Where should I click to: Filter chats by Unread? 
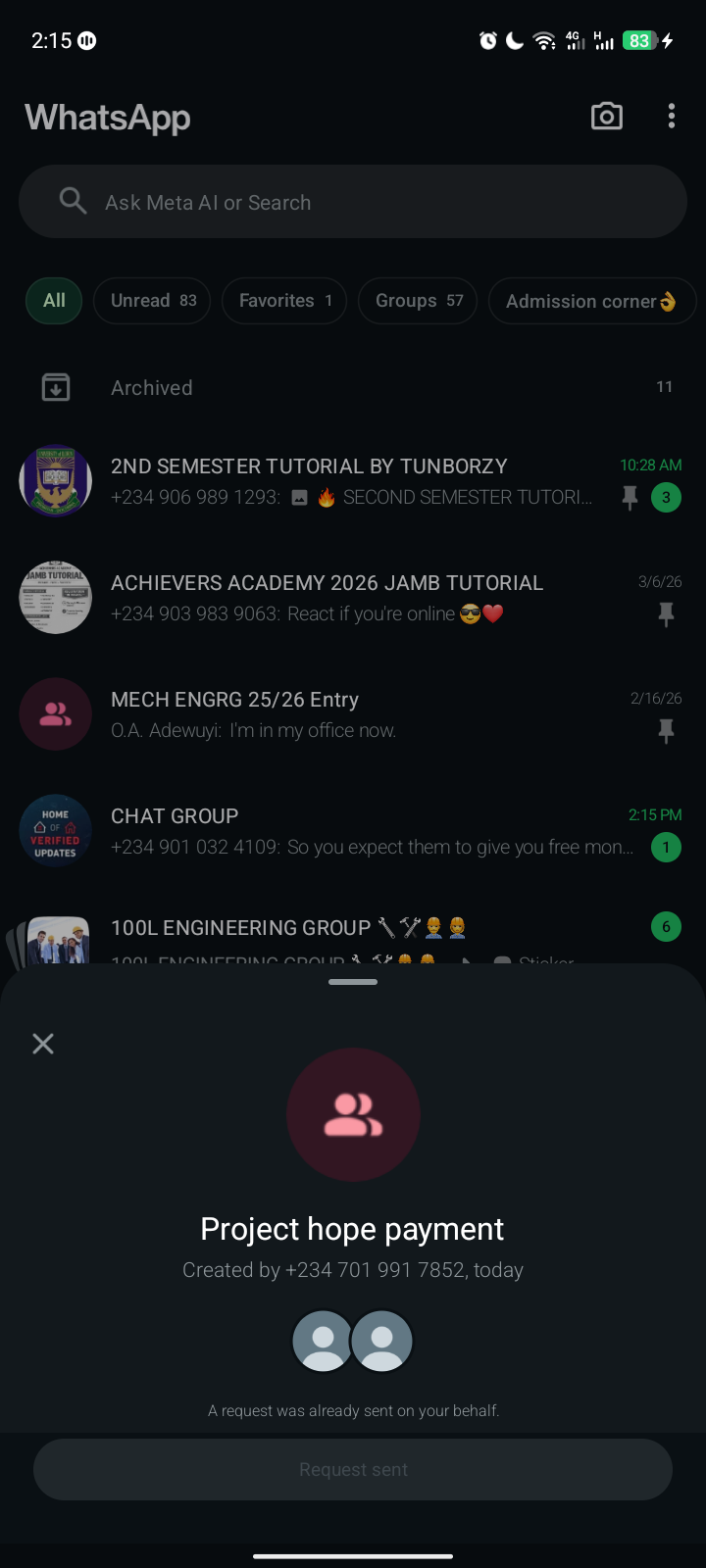[152, 301]
